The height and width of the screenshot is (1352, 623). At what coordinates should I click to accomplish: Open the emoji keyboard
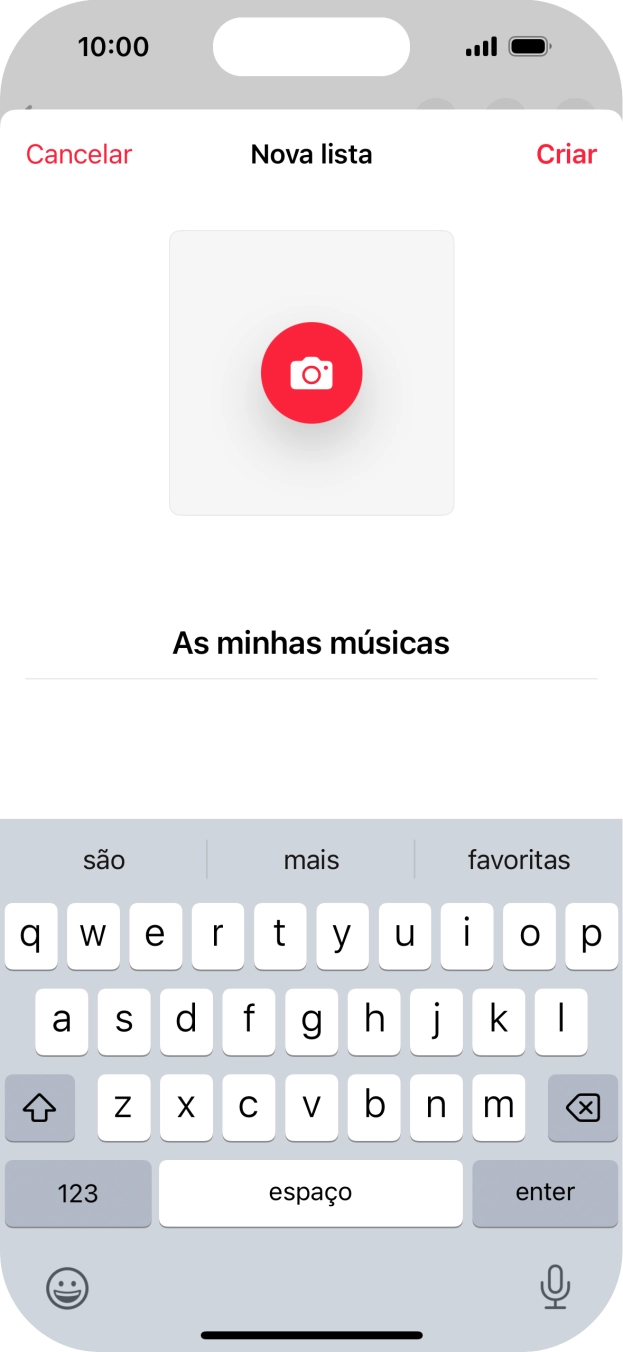67,1288
